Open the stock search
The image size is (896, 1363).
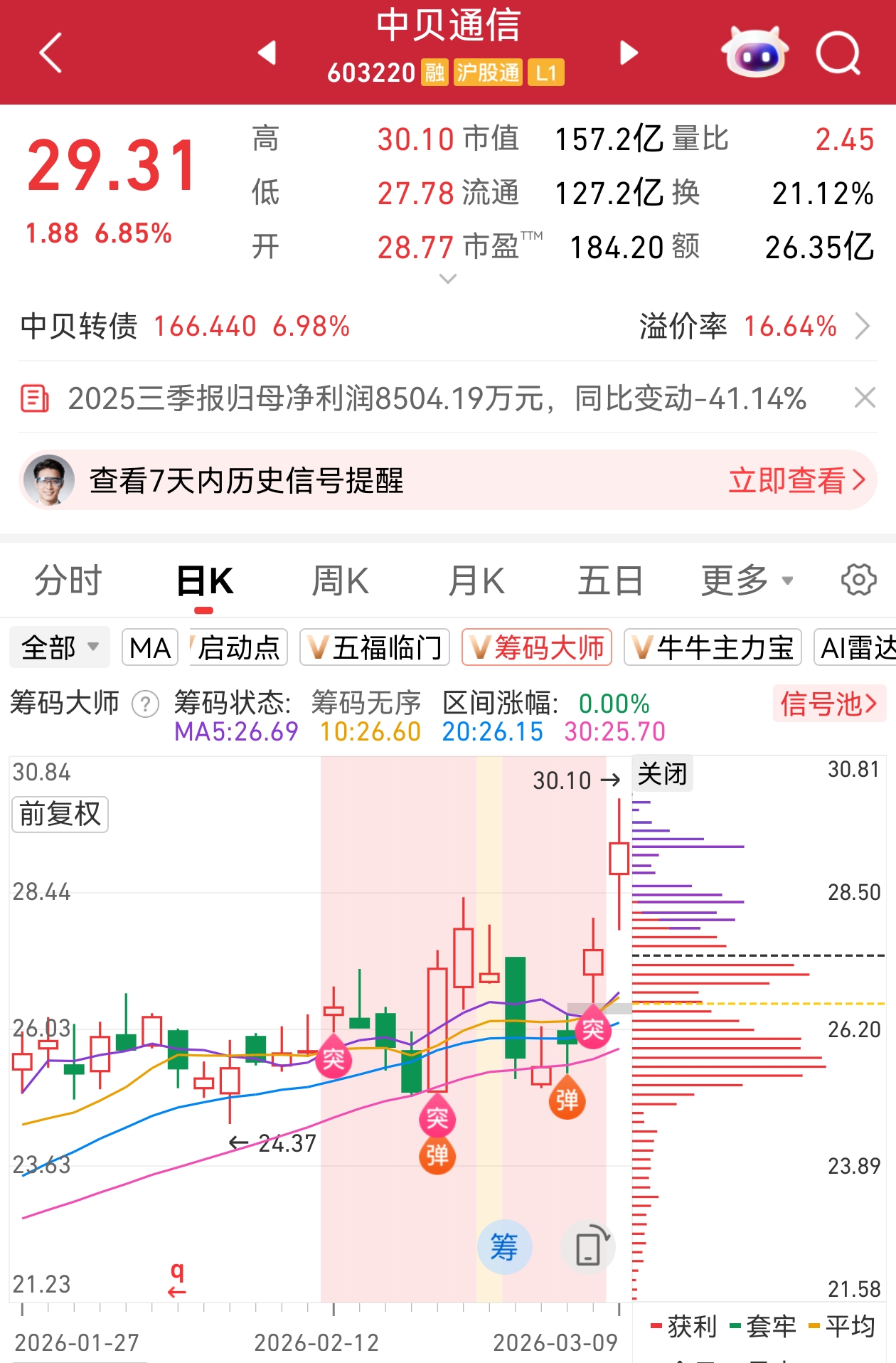click(x=838, y=53)
